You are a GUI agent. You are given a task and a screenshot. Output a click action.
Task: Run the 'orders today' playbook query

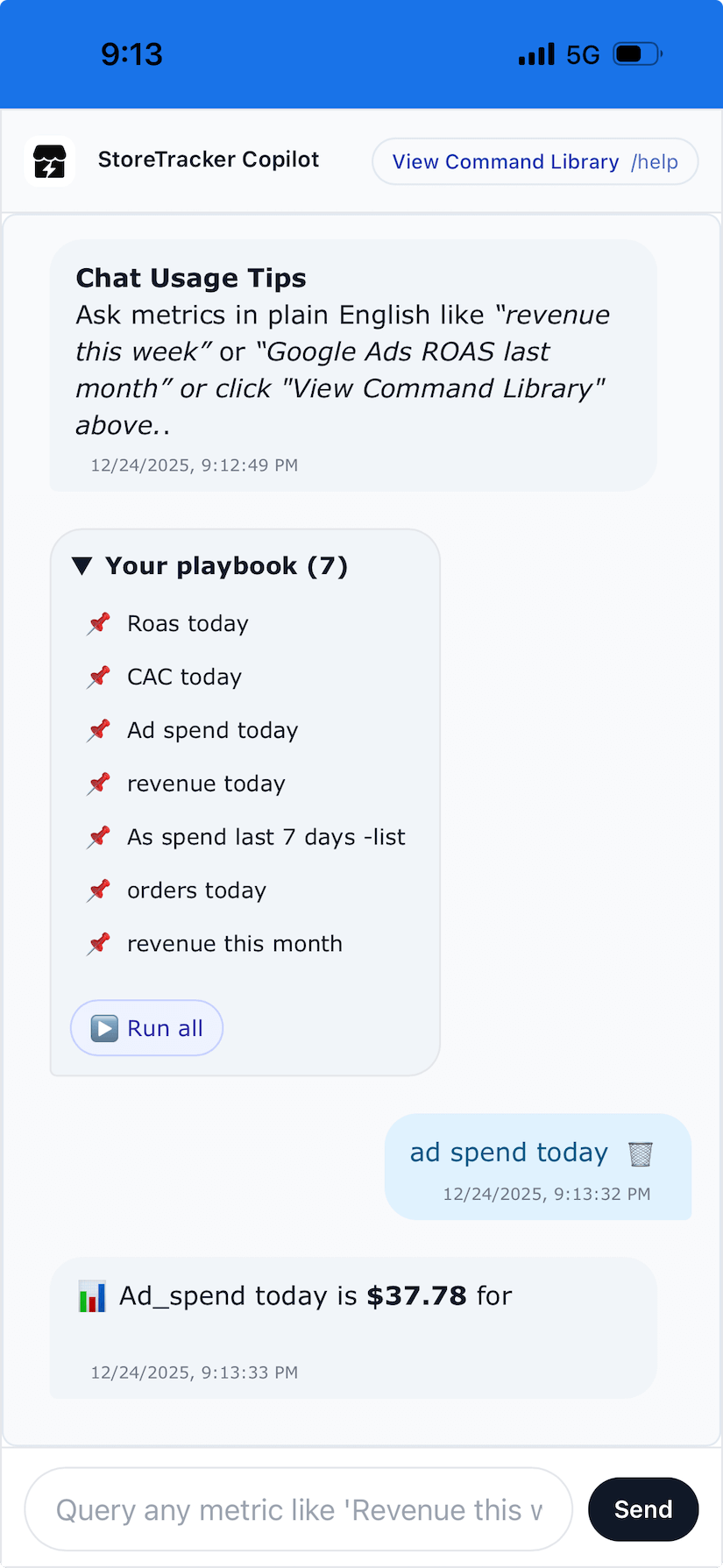coord(196,891)
